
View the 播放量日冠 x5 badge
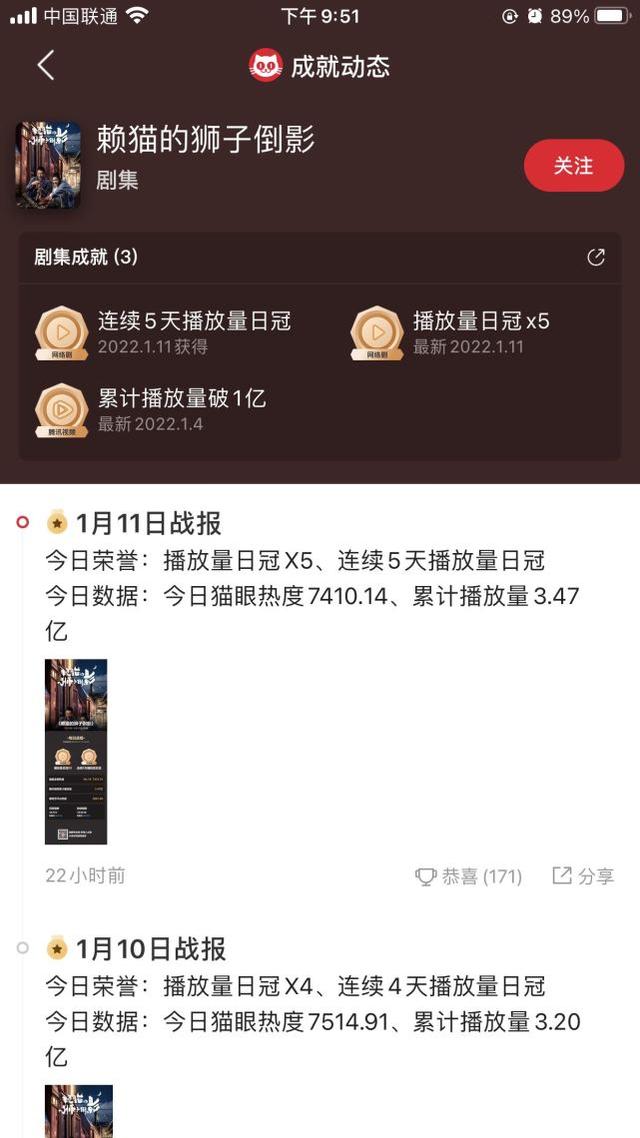(x=450, y=333)
